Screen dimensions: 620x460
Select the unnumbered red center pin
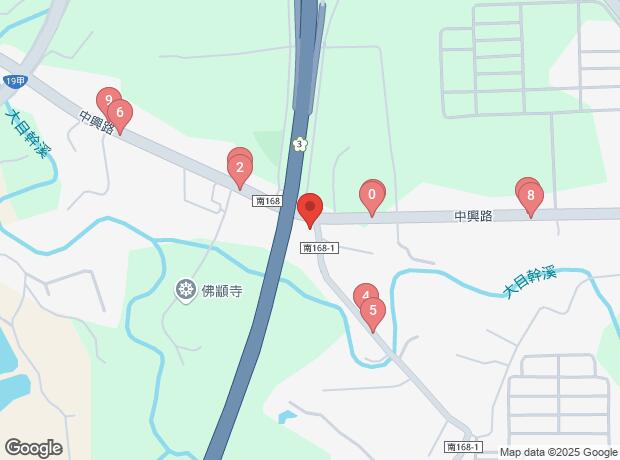tap(310, 209)
